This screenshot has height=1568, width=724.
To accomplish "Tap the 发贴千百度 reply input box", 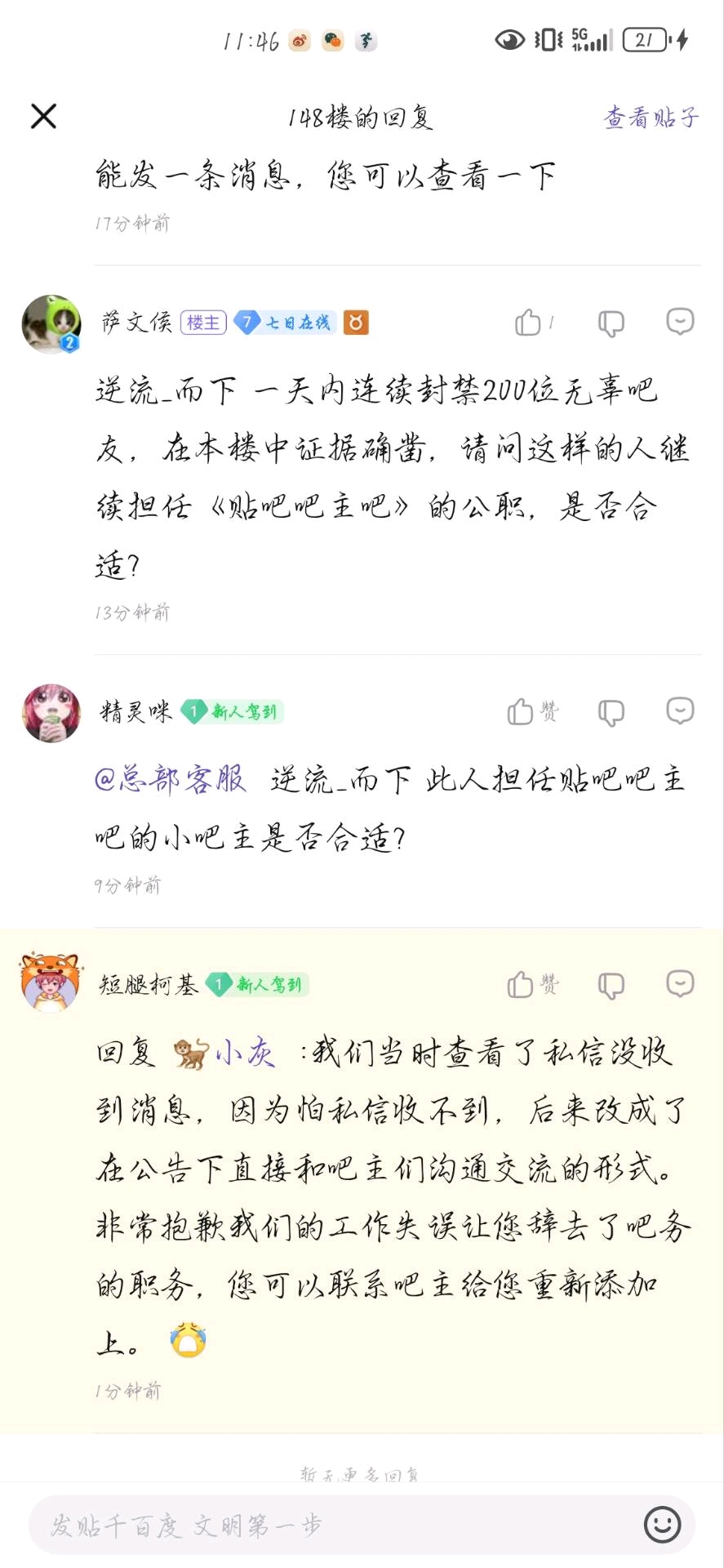I will tap(335, 1525).
